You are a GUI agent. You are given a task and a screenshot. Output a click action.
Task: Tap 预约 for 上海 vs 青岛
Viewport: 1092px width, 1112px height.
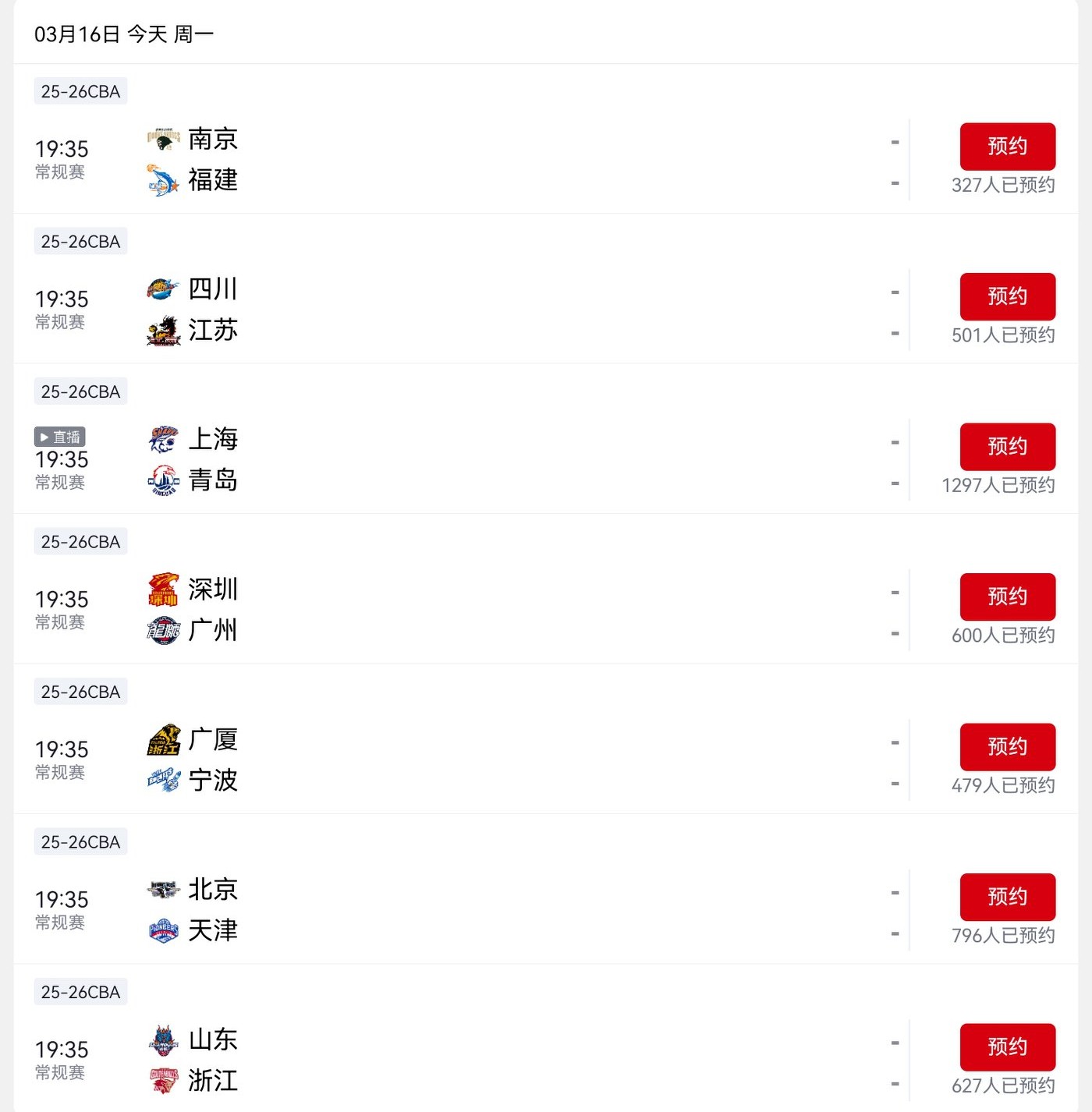click(1007, 447)
